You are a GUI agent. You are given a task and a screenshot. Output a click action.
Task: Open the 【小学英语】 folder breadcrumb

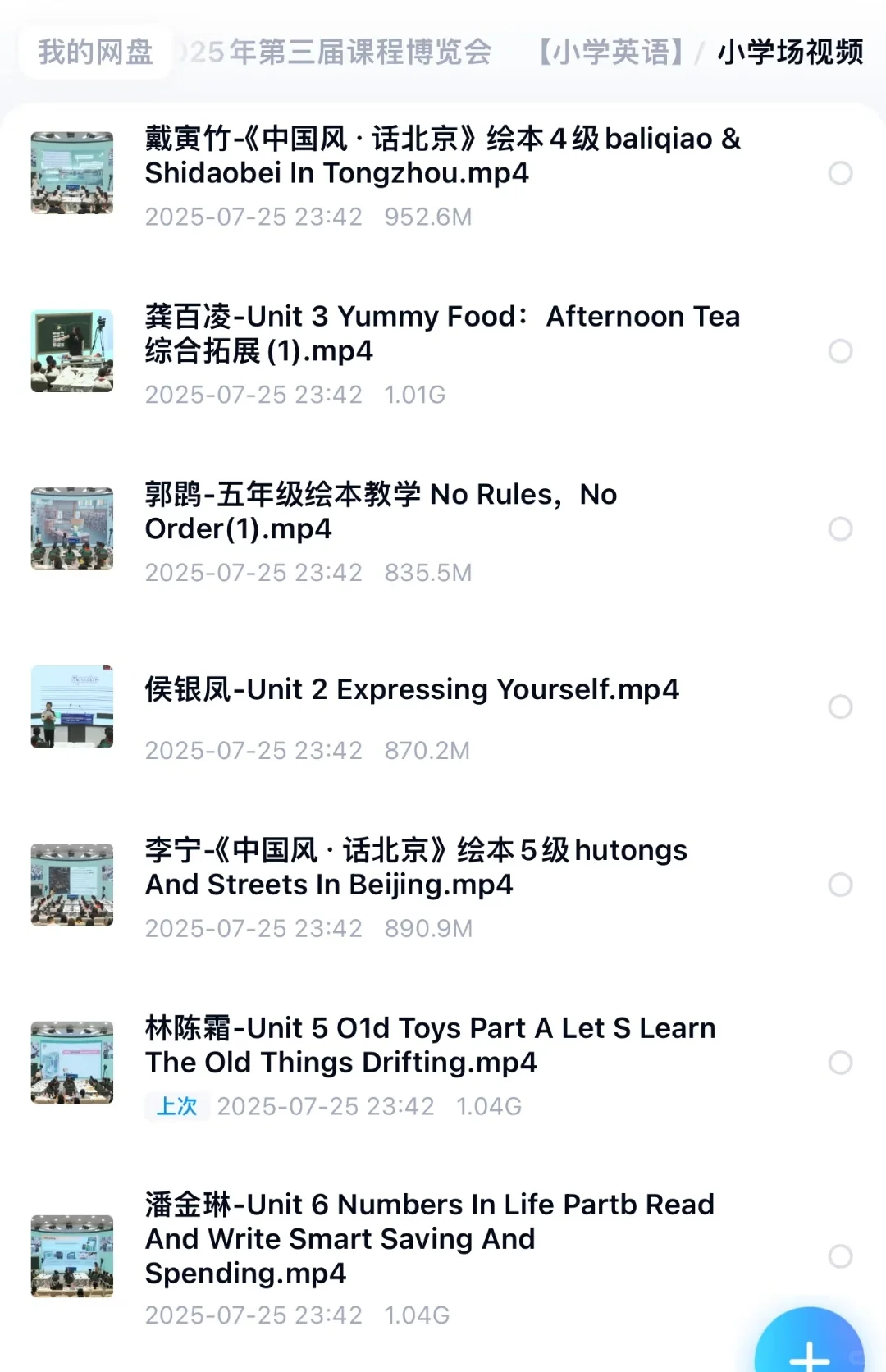point(610,53)
